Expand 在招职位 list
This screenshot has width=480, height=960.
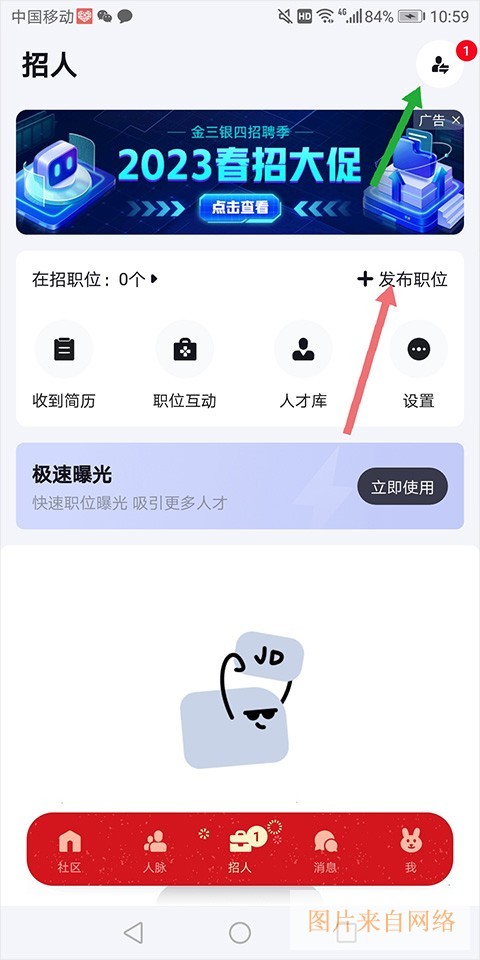pos(95,280)
